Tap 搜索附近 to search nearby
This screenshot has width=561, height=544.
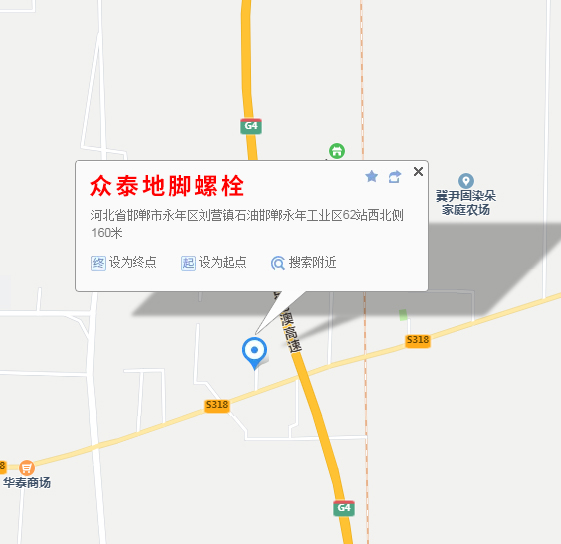click(304, 263)
